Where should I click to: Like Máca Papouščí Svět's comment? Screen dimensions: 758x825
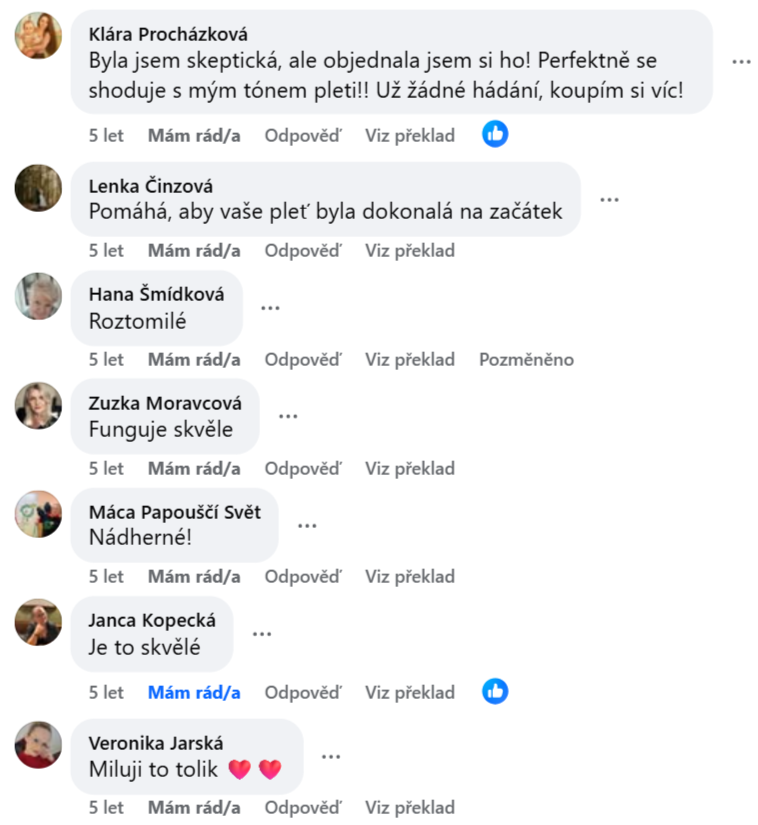[x=194, y=577]
